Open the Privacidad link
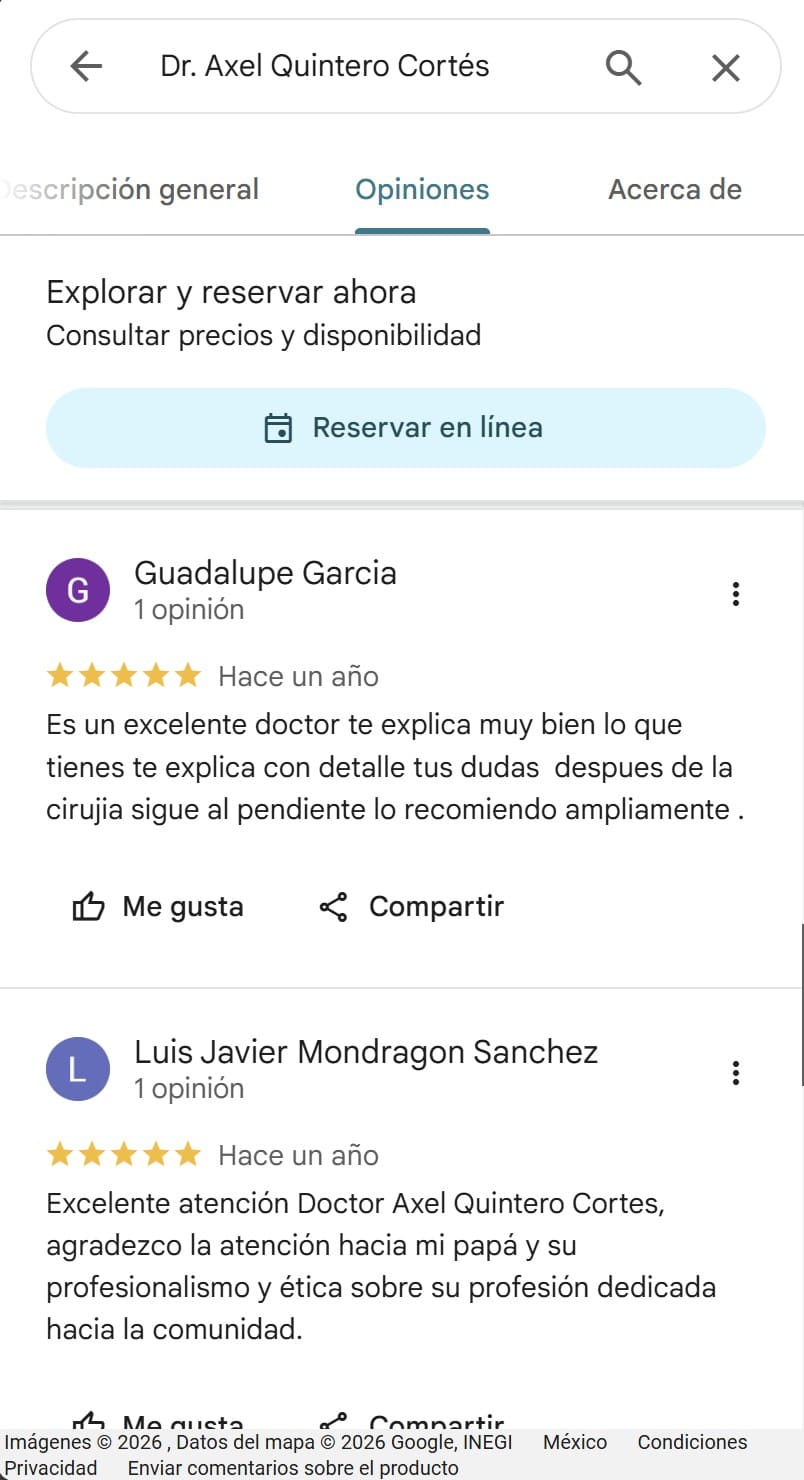 pyautogui.click(x=51, y=1467)
